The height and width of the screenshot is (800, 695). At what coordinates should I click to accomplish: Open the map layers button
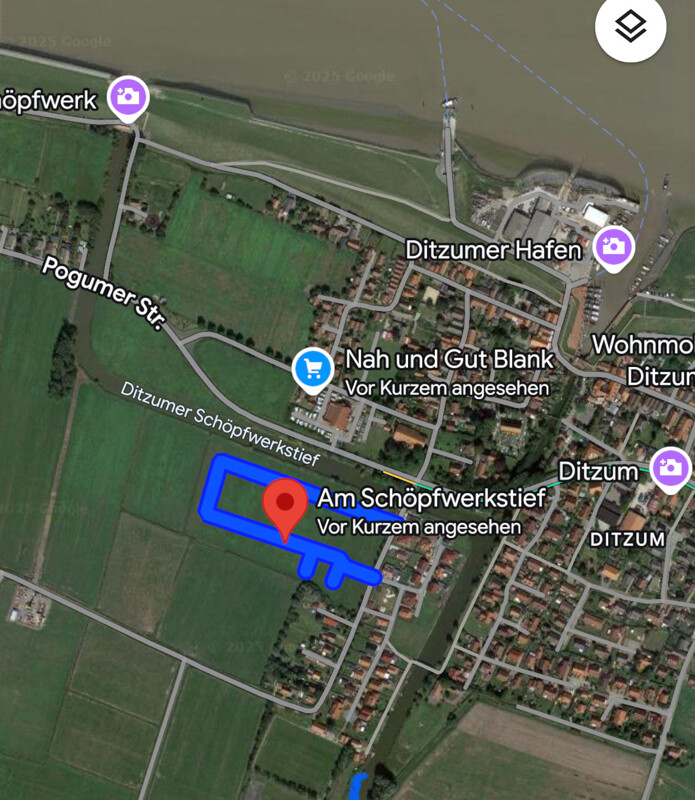pos(630,27)
